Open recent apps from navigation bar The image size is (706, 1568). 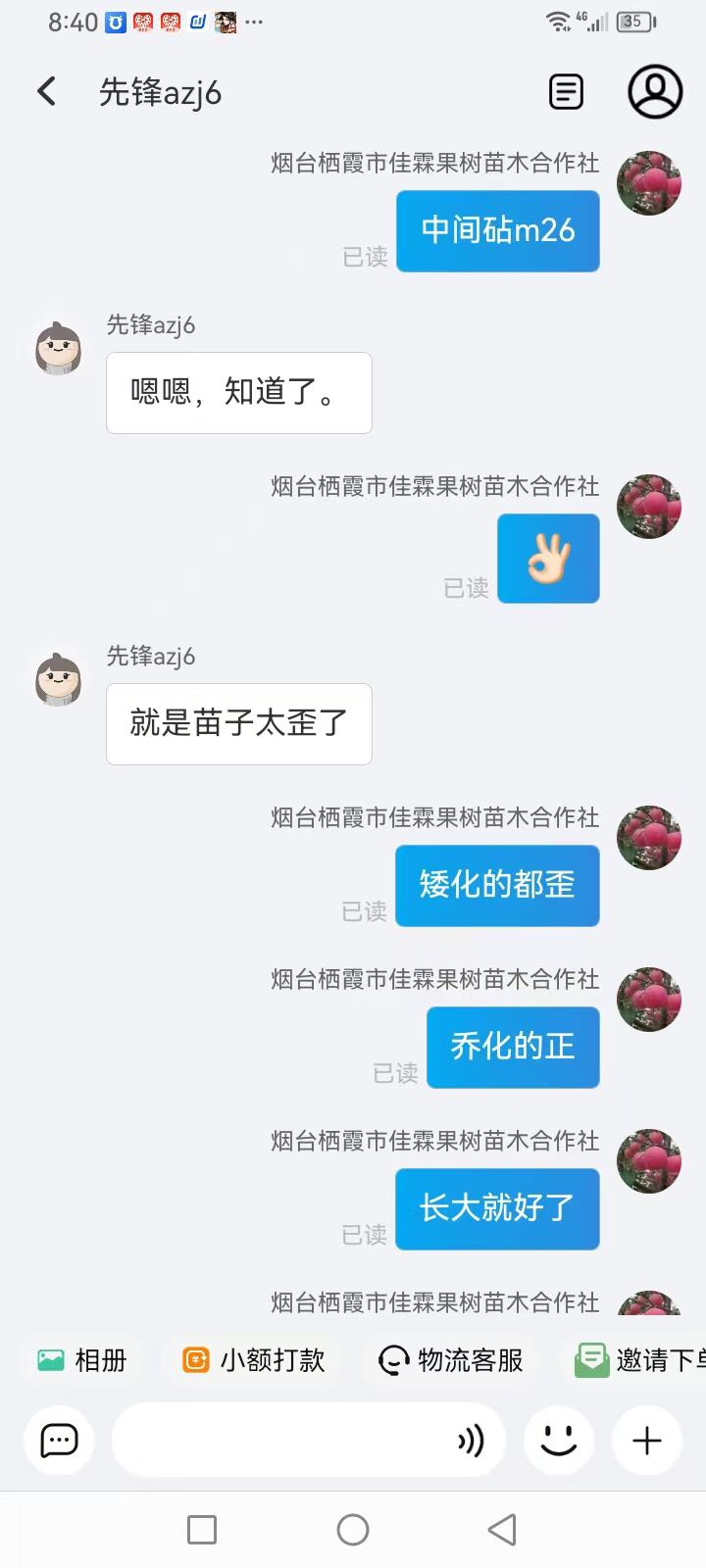click(202, 1530)
